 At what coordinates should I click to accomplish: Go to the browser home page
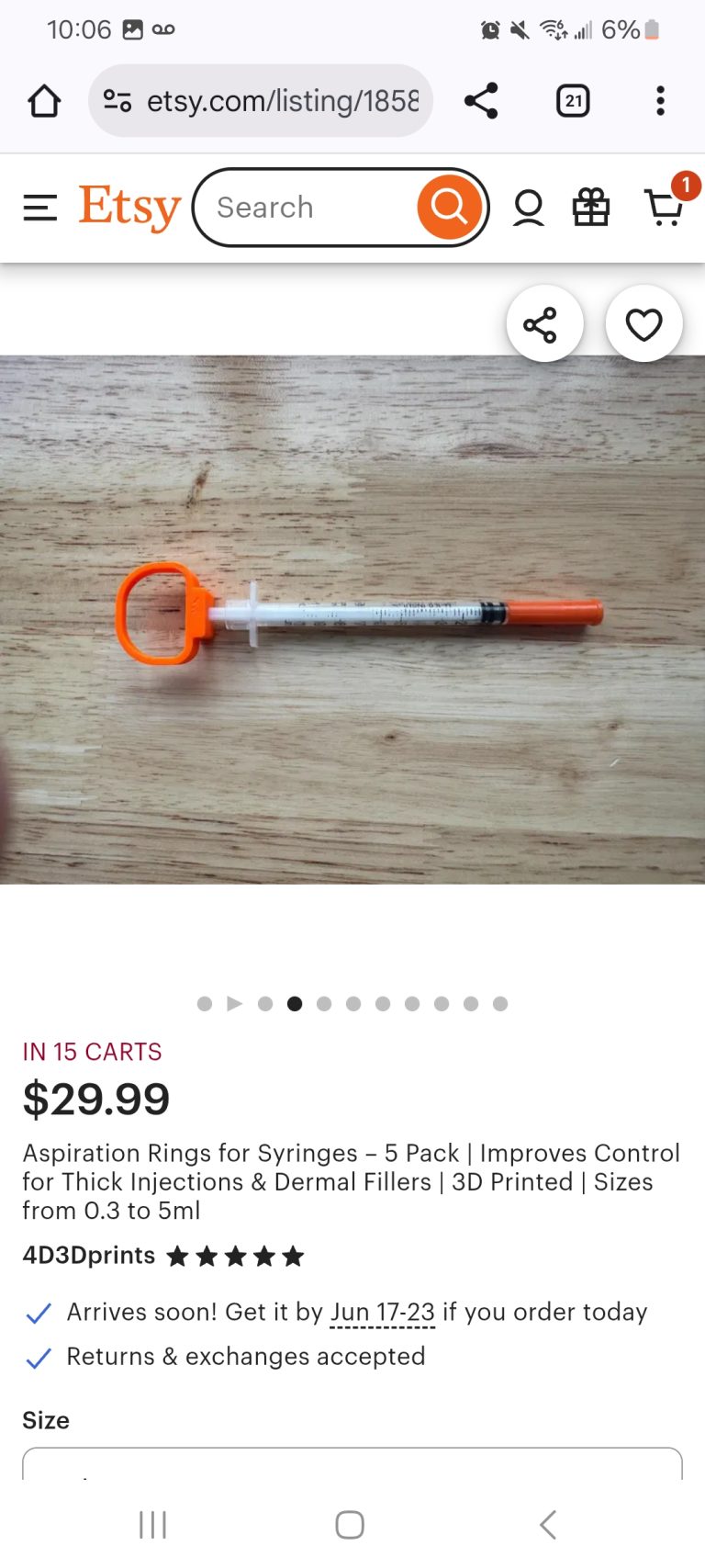[44, 101]
